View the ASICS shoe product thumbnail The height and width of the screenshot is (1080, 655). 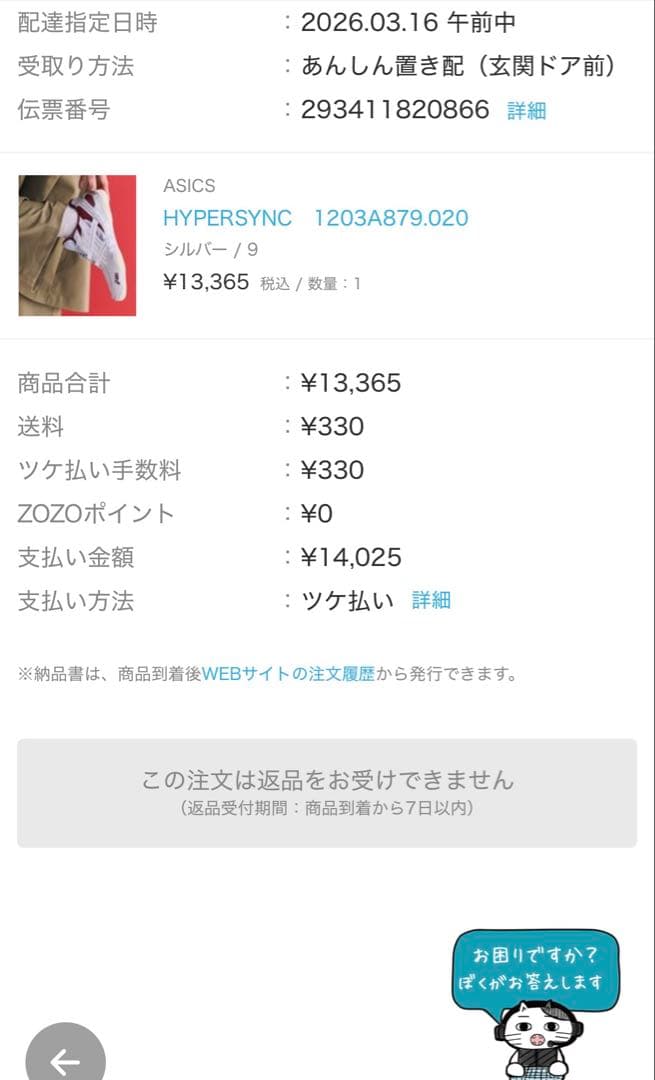tap(77, 245)
